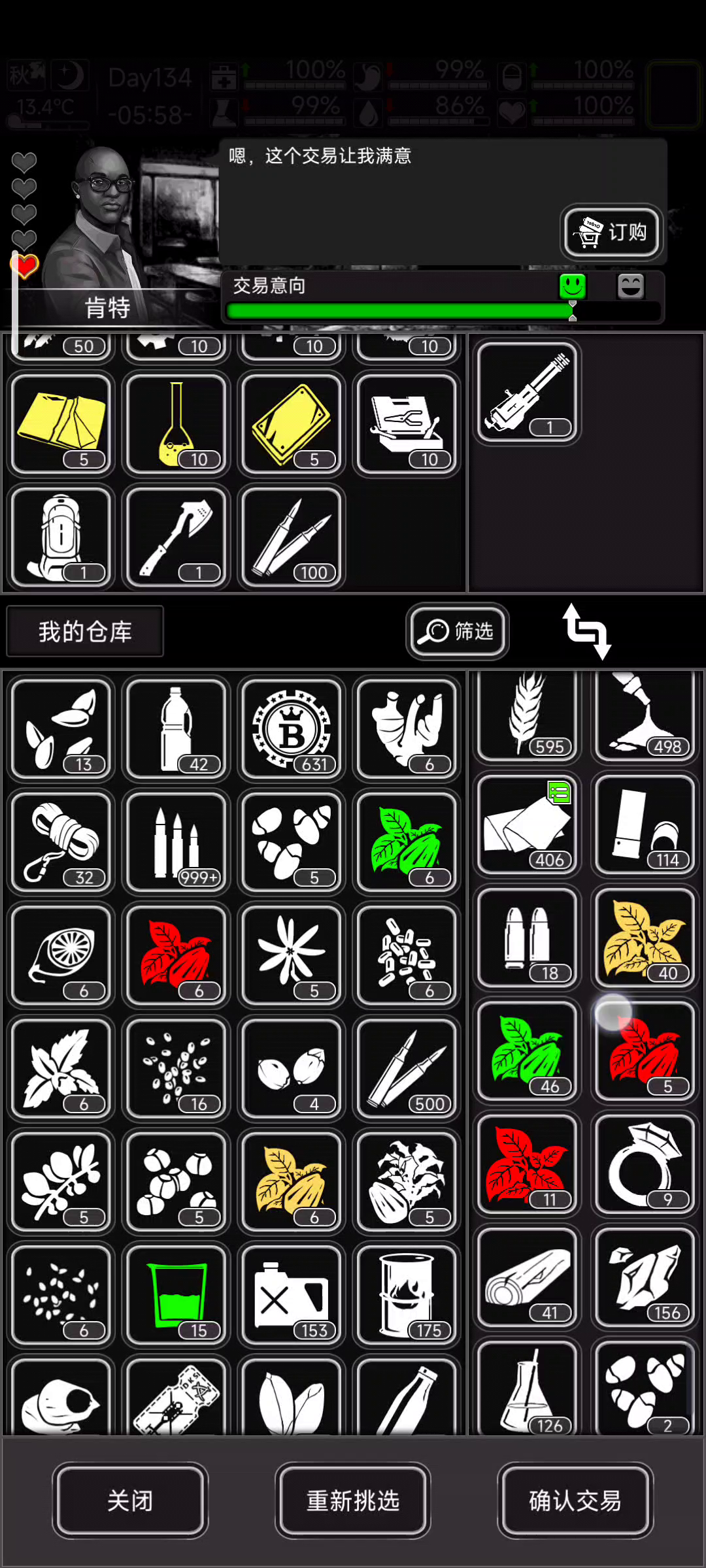
Task: Pick the axe from the trader's goods
Action: pyautogui.click(x=176, y=537)
